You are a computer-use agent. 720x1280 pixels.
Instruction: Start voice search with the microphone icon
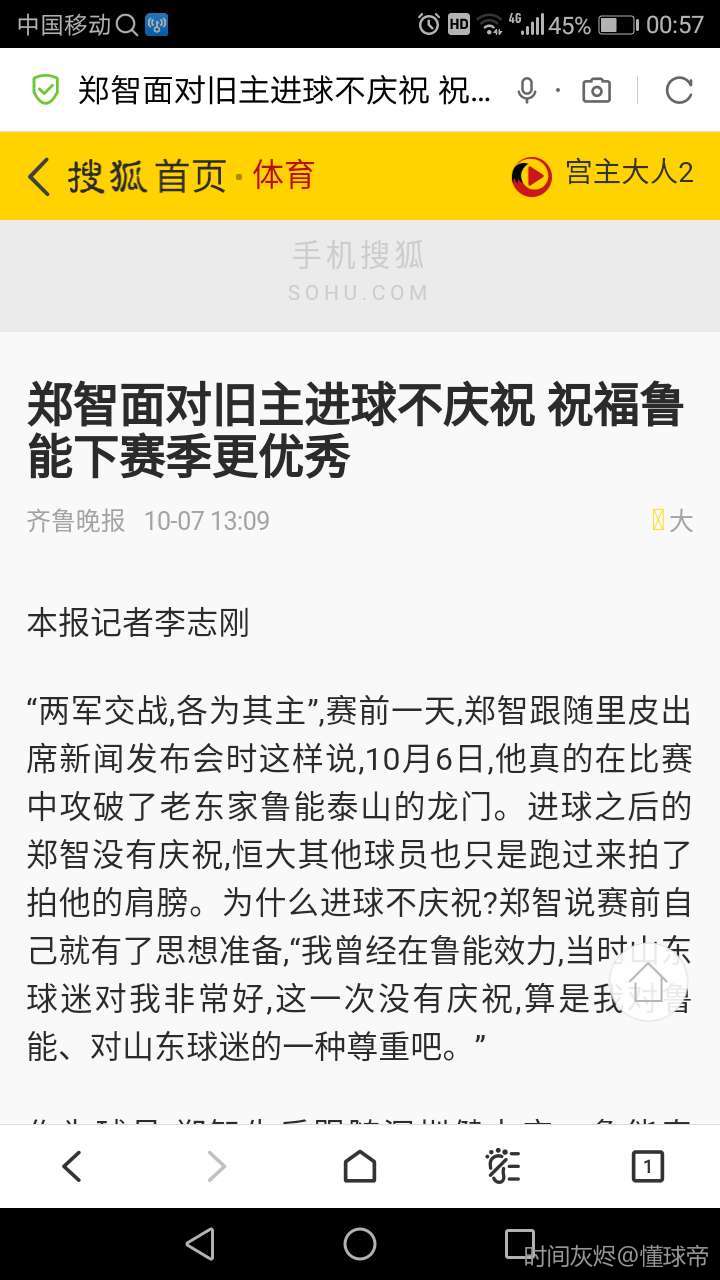[x=527, y=90]
